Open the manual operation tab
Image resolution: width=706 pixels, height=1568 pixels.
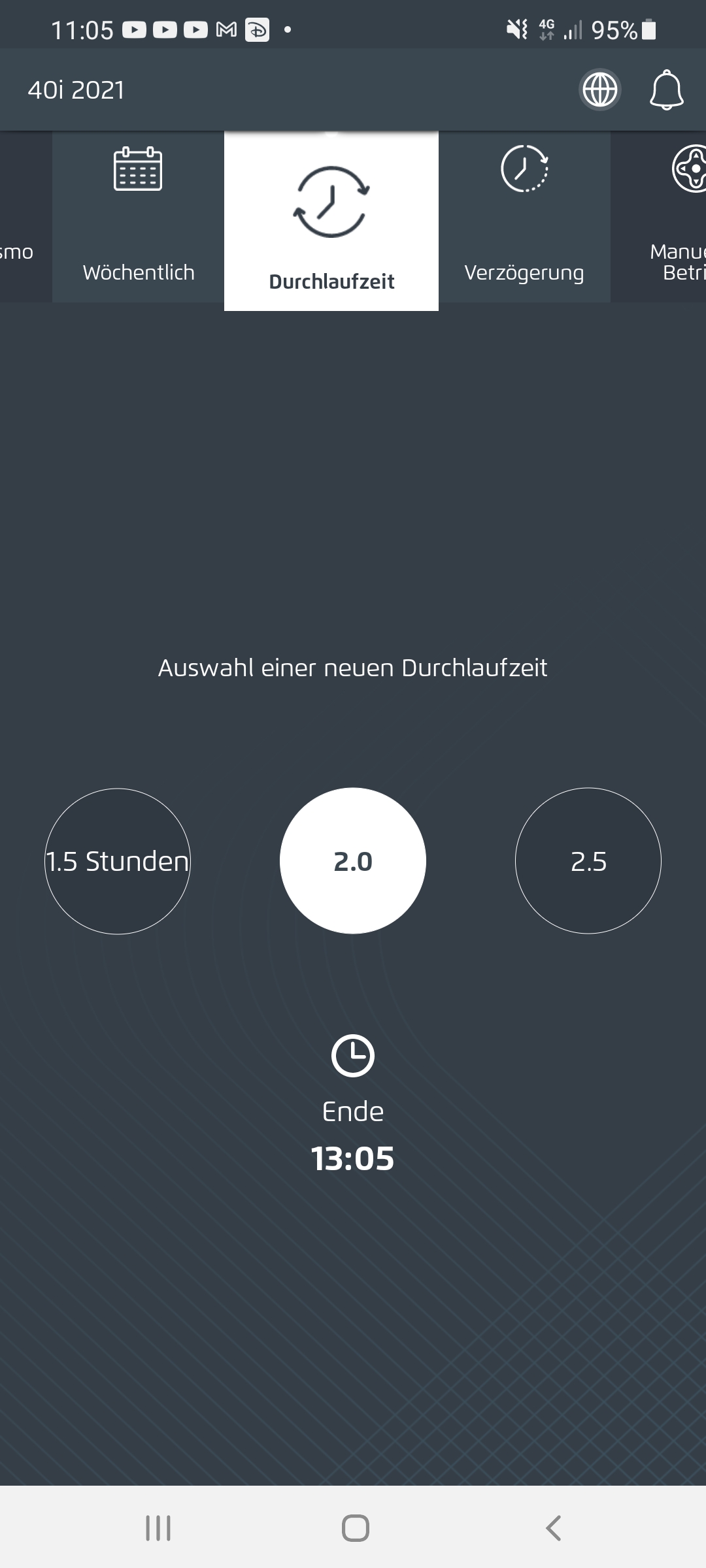658,216
